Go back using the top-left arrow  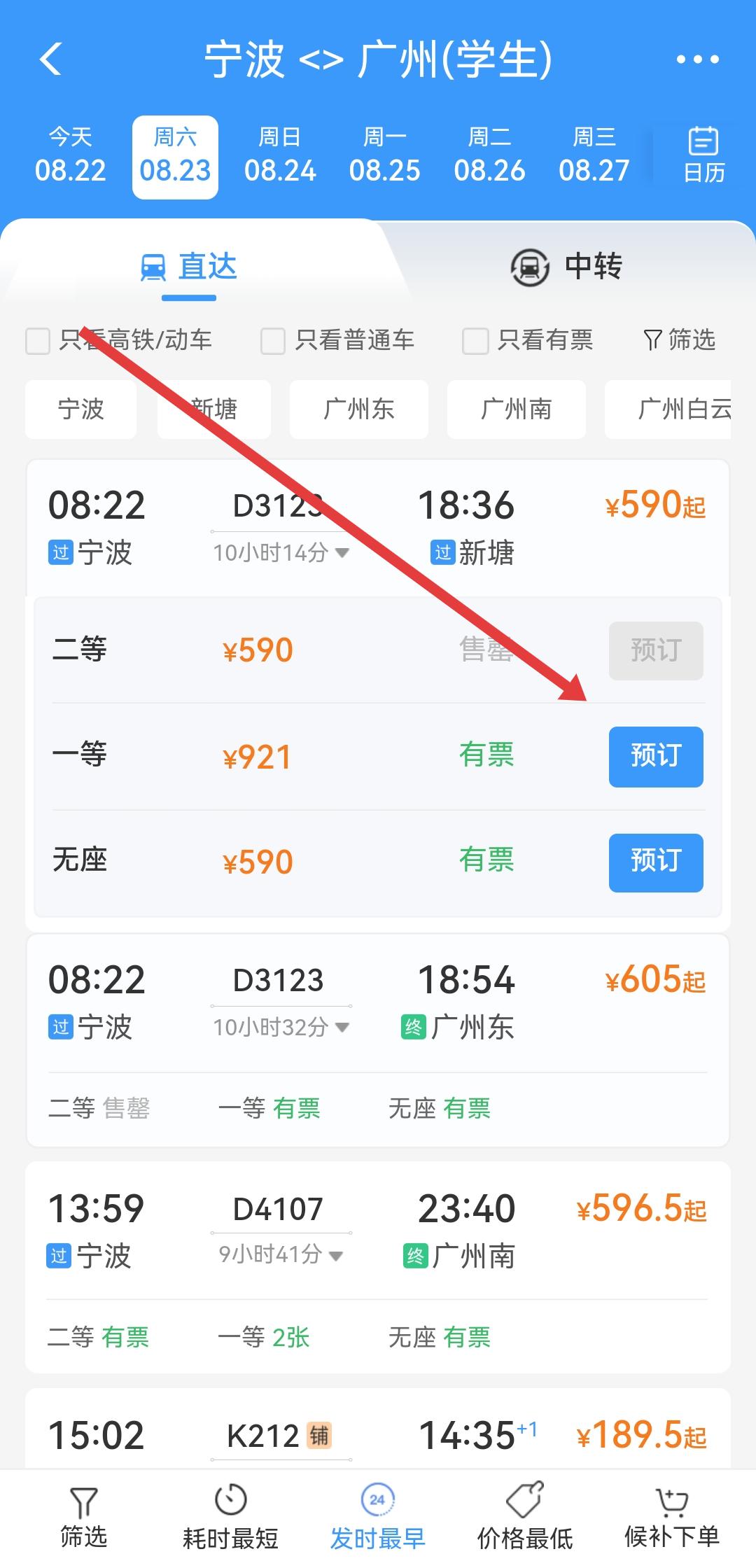[51, 59]
